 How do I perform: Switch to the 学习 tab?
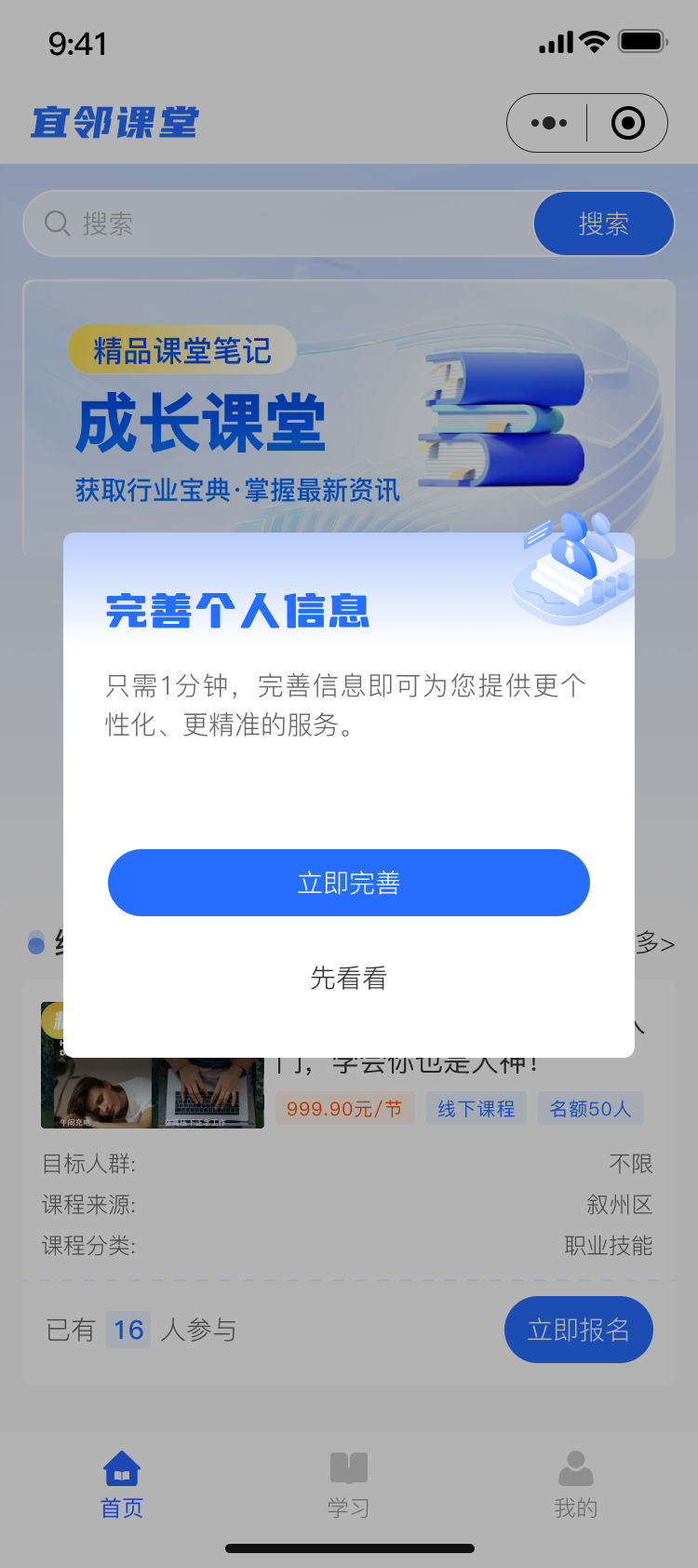coord(349,1484)
